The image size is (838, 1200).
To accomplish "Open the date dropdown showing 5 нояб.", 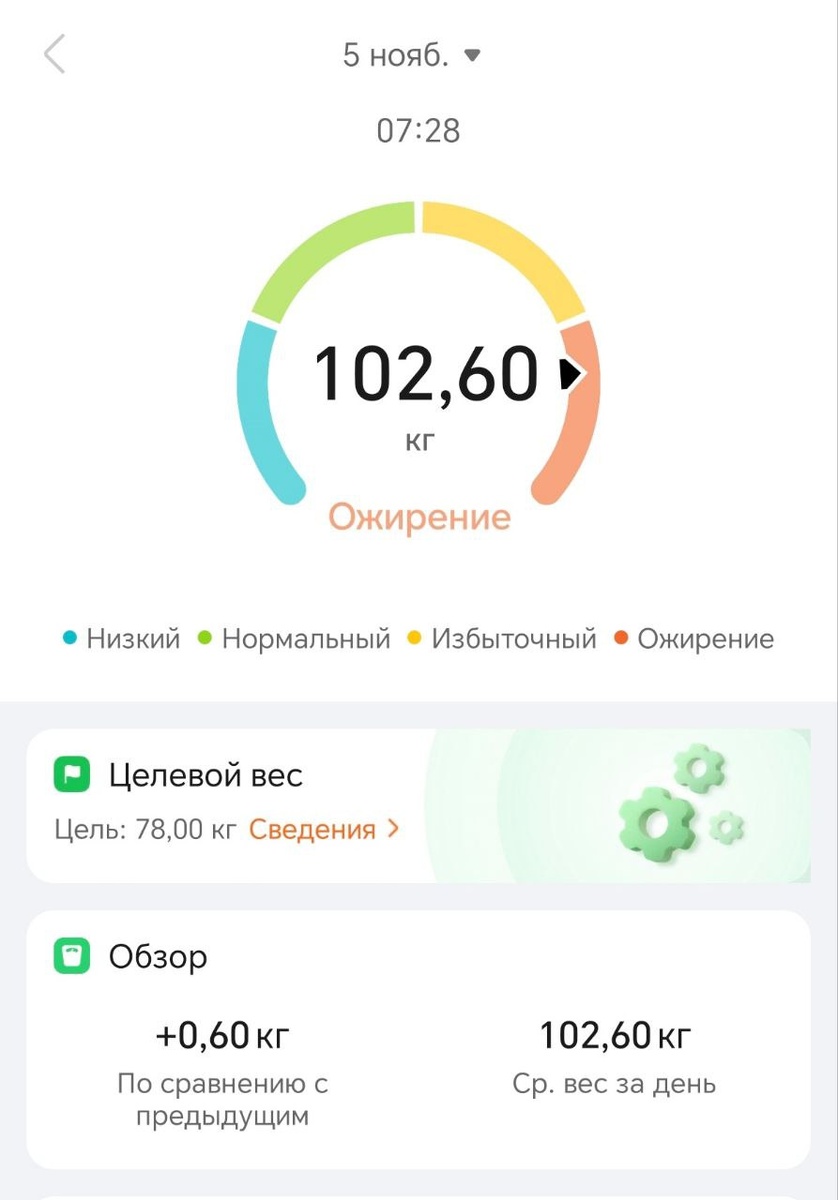I will tap(411, 55).
